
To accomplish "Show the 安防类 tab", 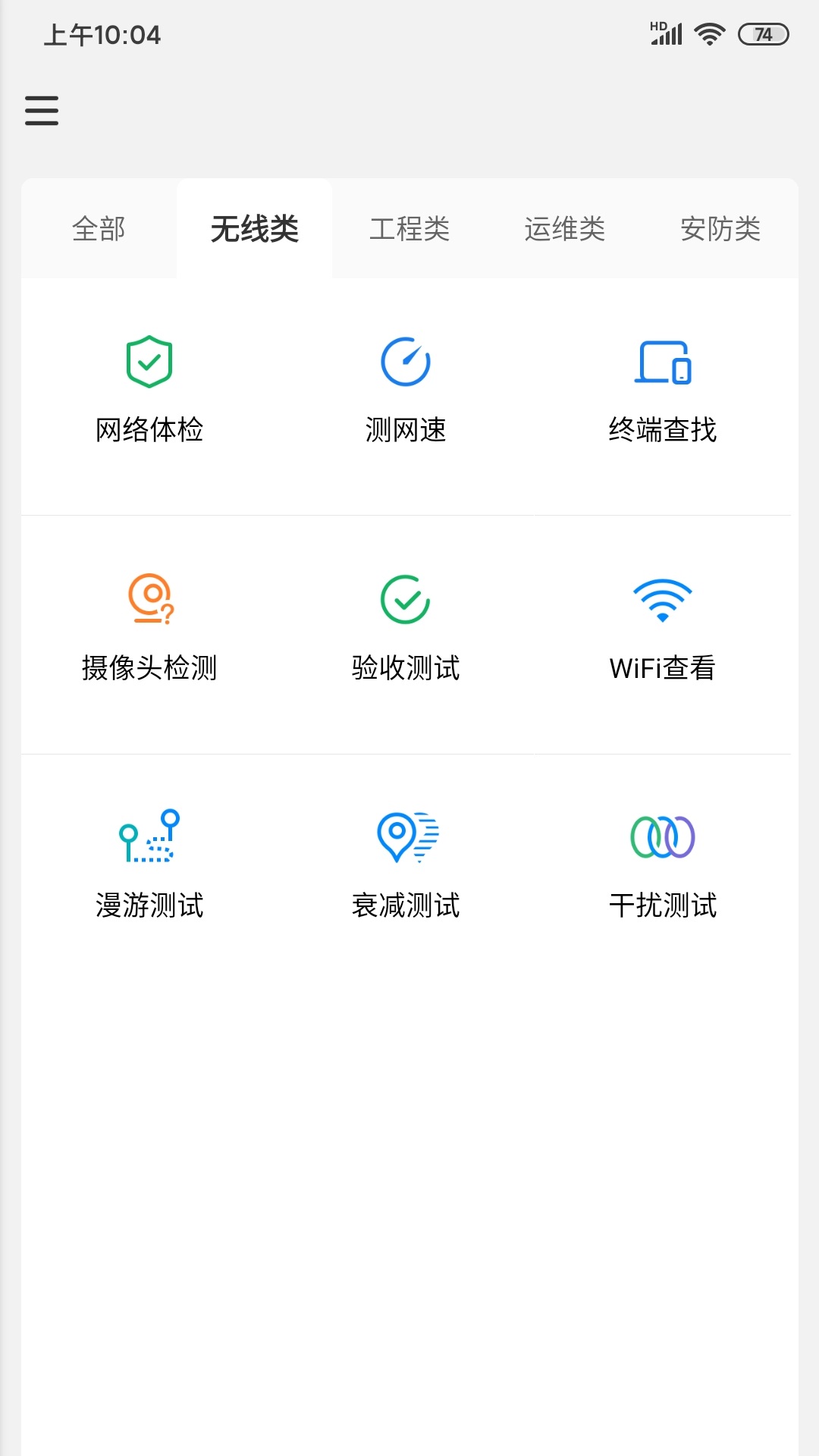I will [x=720, y=229].
